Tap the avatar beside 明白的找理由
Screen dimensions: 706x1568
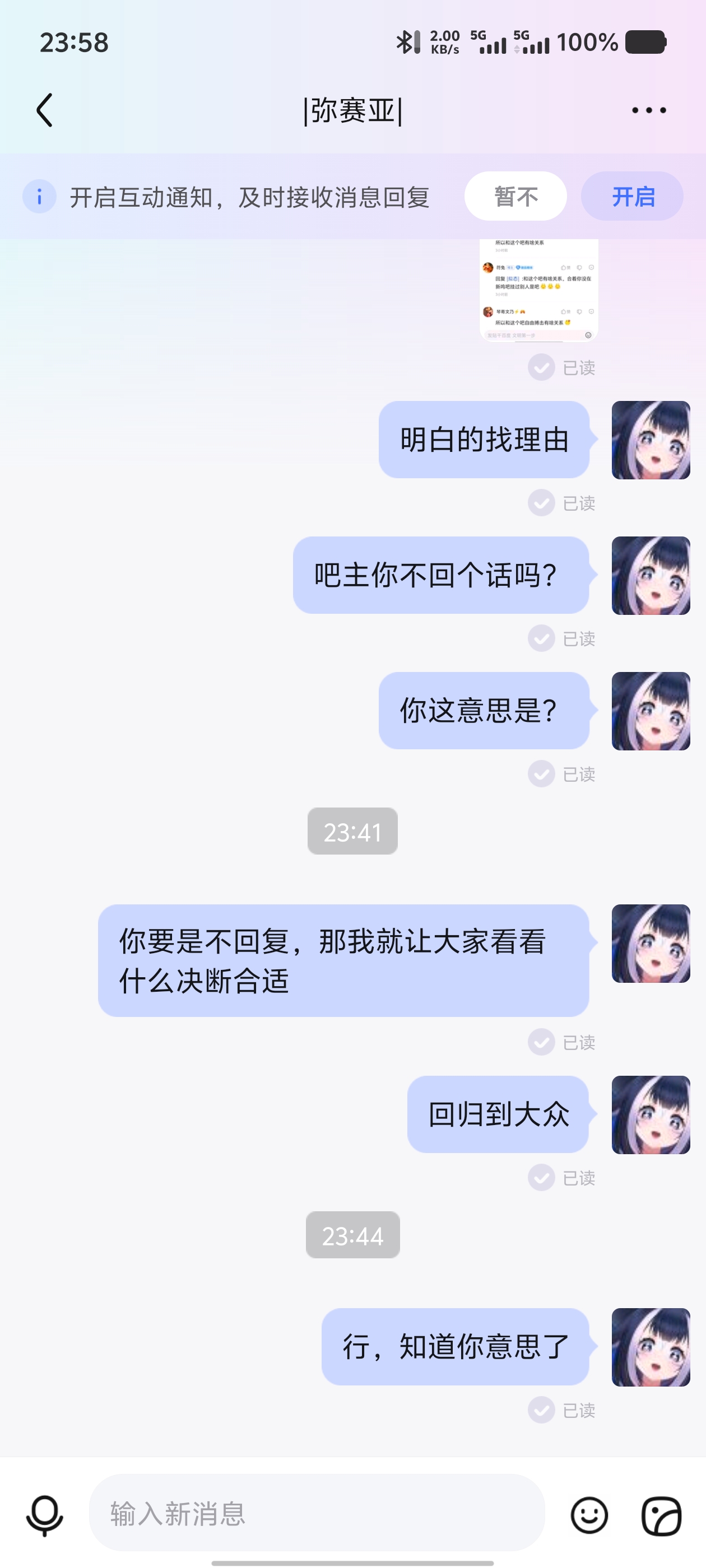click(650, 440)
